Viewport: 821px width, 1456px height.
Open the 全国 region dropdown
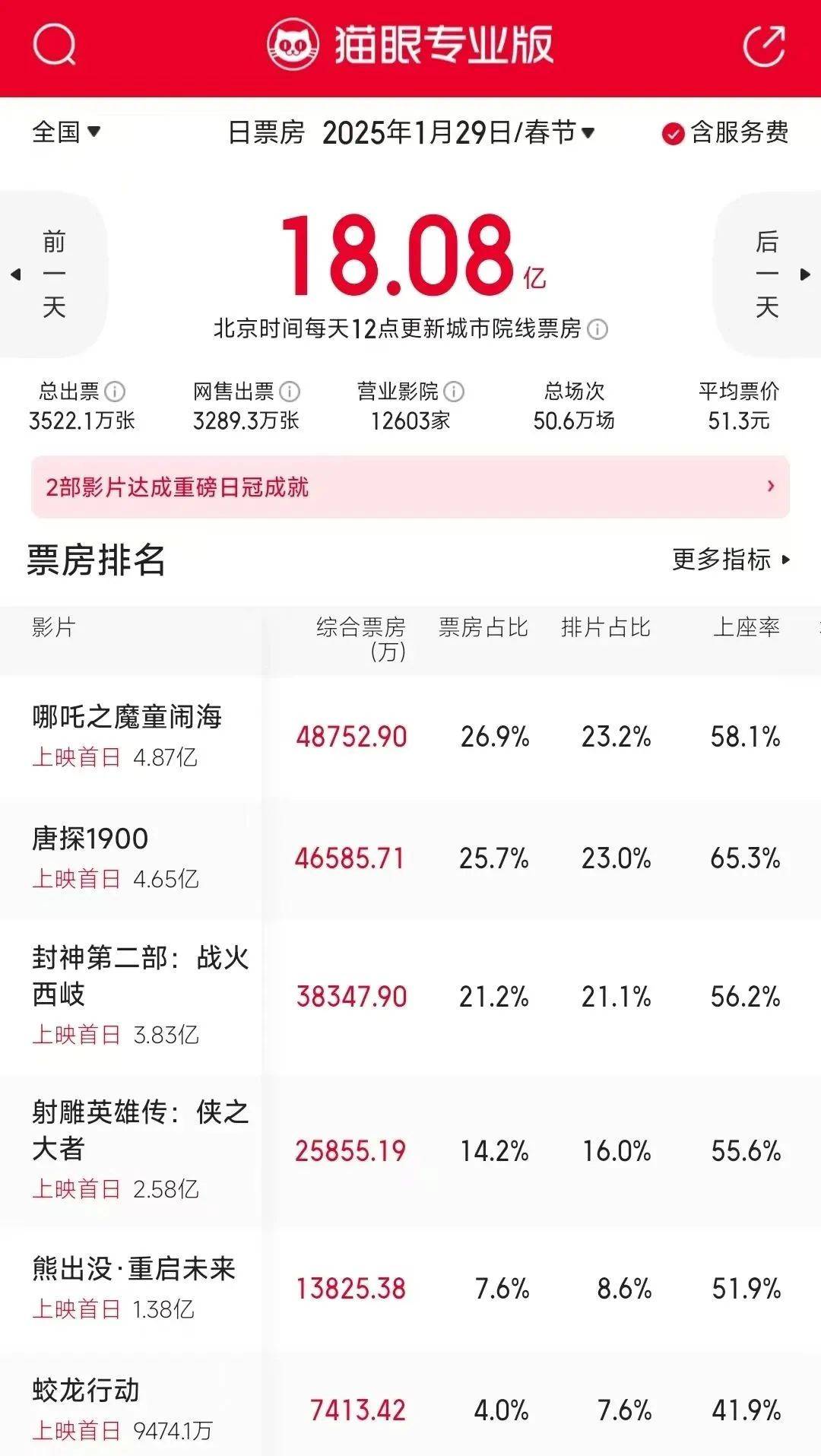coord(66,132)
